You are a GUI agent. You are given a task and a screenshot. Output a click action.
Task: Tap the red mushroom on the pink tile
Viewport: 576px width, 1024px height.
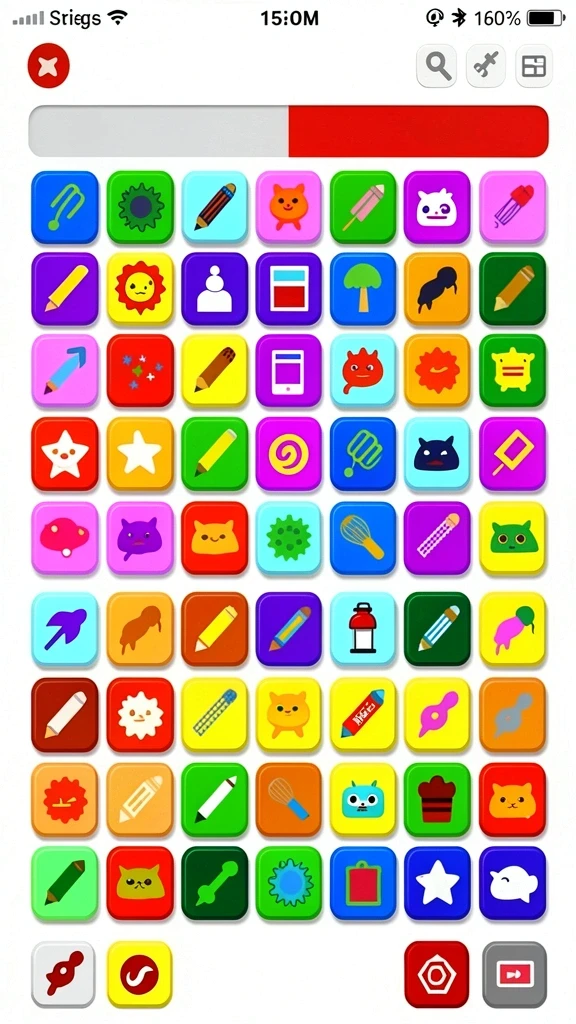click(65, 538)
